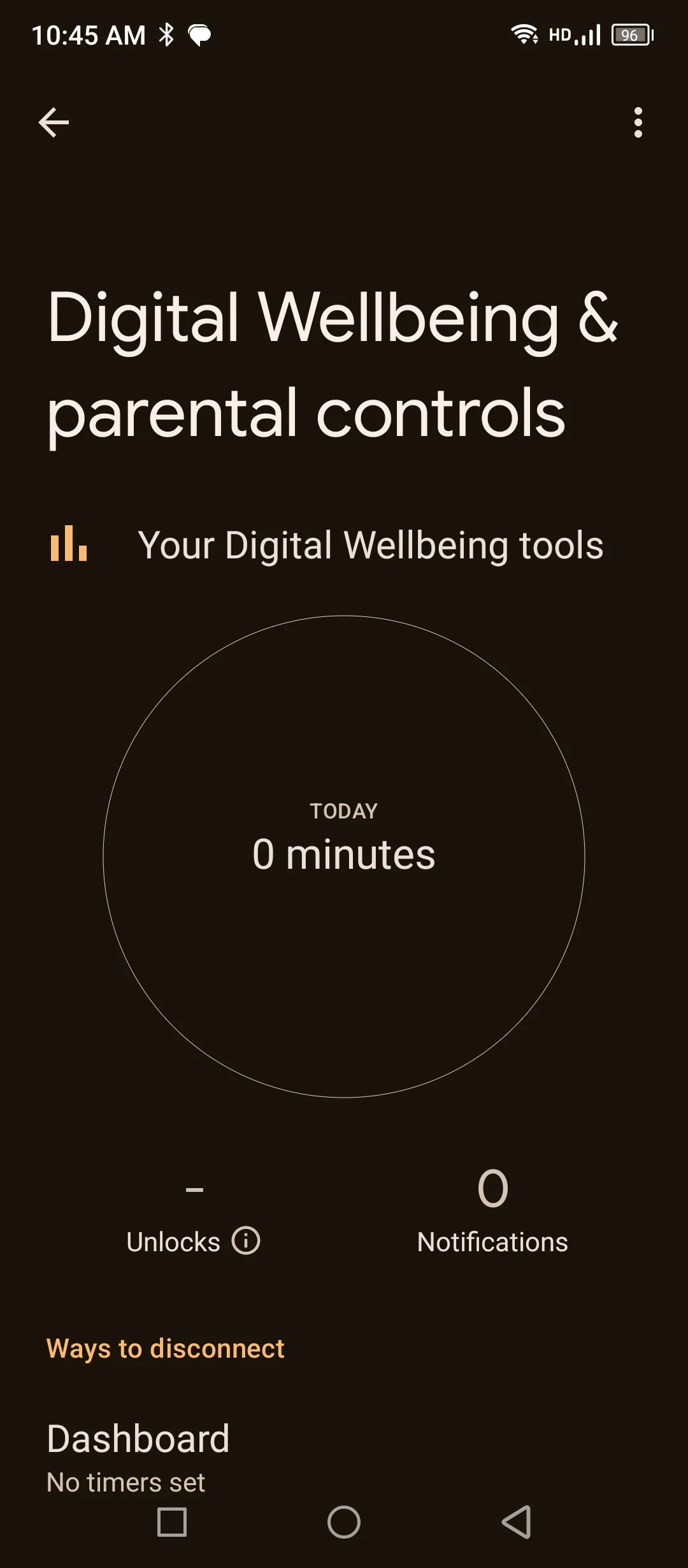
Task: Tap the Unlocks info icon
Action: pyautogui.click(x=246, y=1240)
